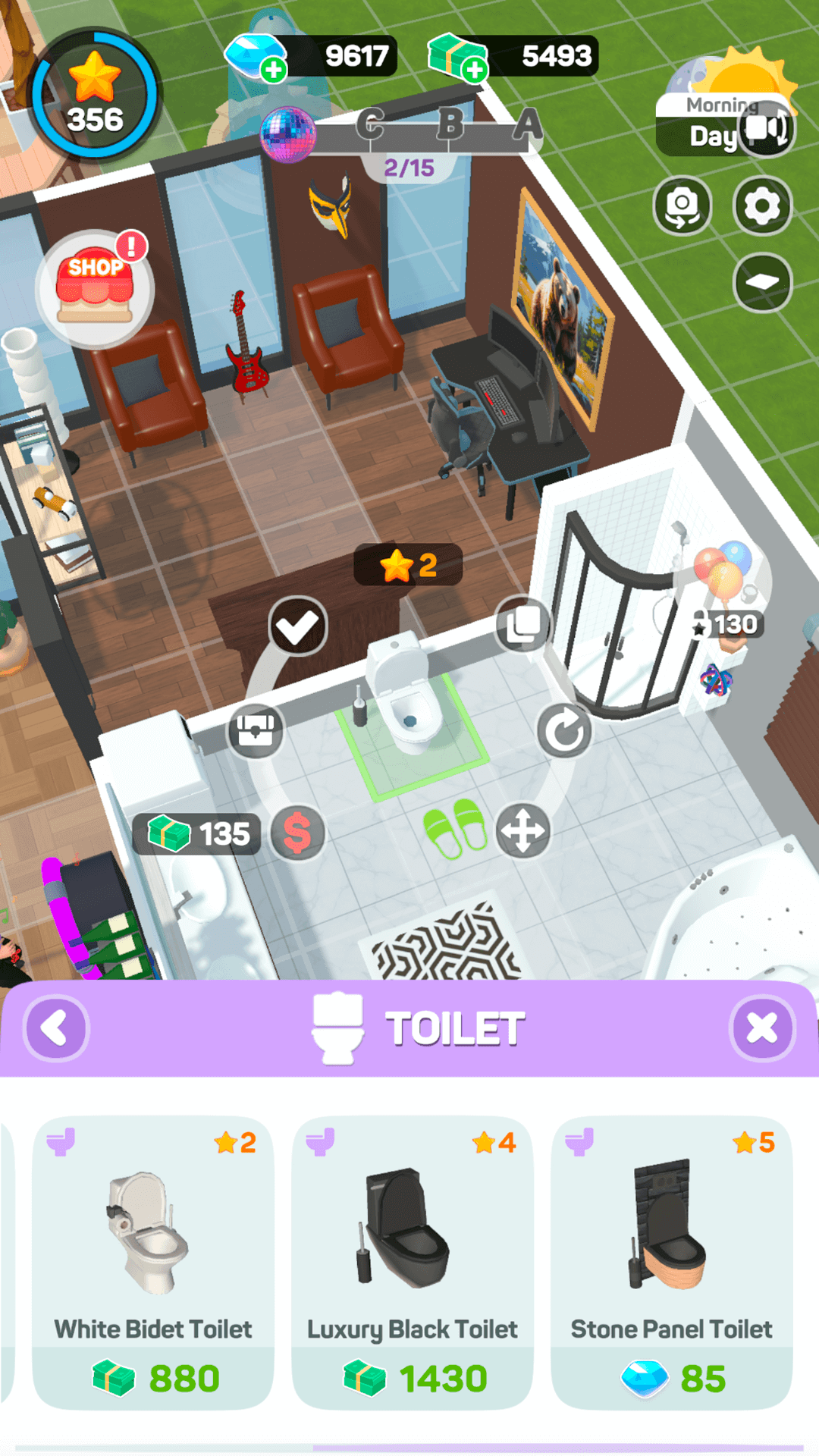This screenshot has height=1456, width=819.
Task: Toggle the sound speaker icon
Action: click(767, 129)
